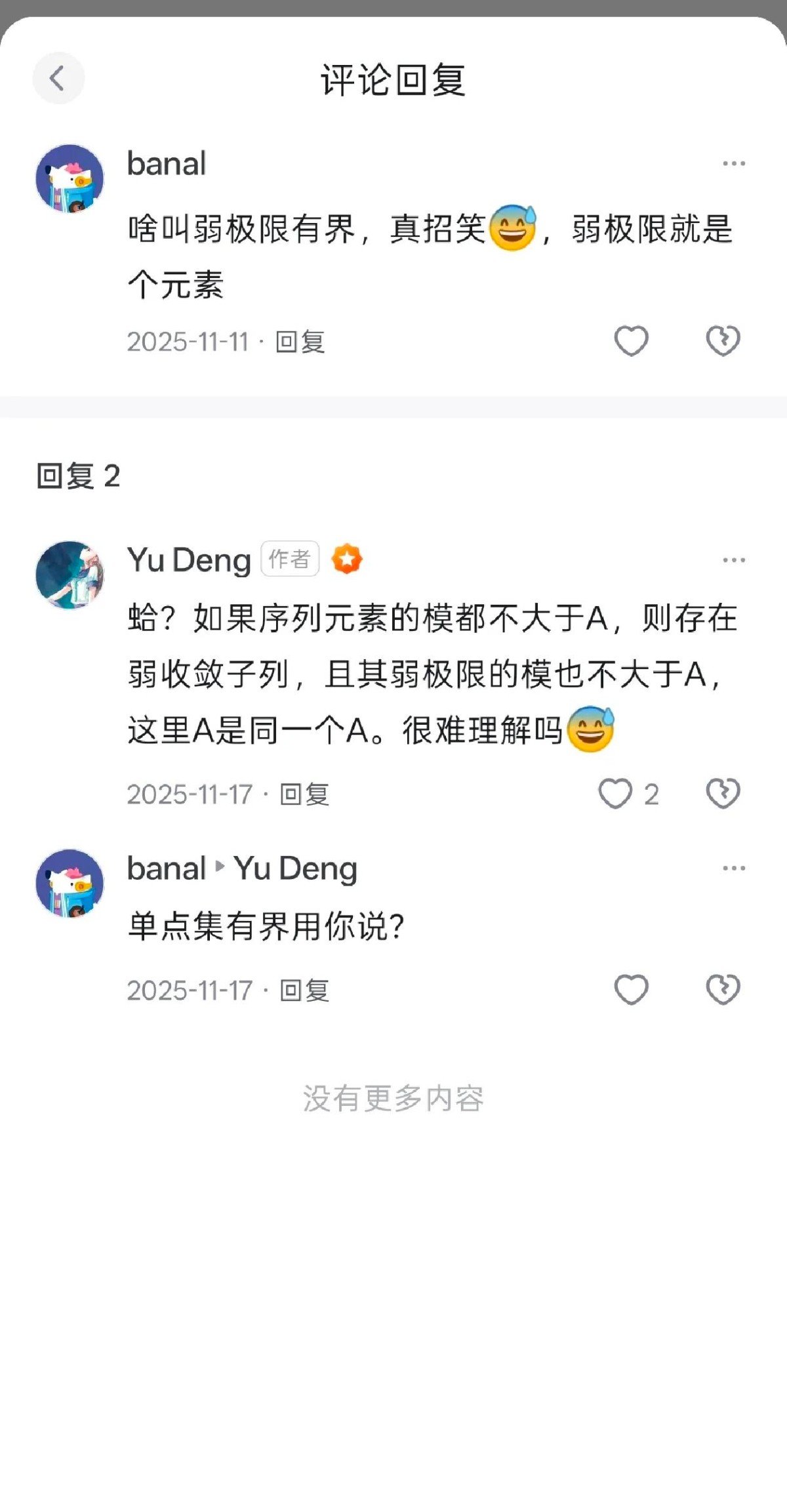
Task: Open the overflow menu on banal's main comment
Action: tap(733, 163)
